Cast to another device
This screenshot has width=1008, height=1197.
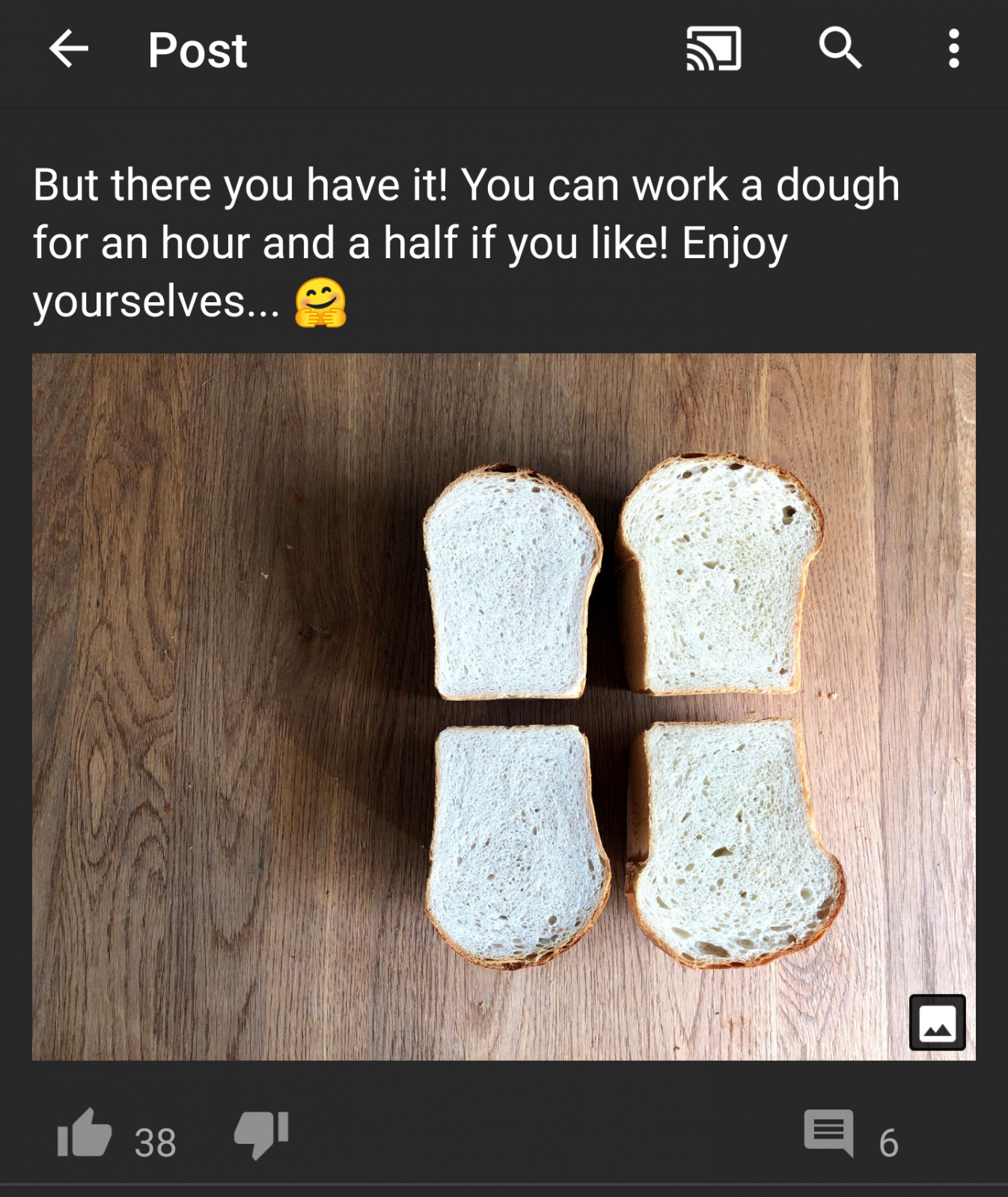[x=714, y=49]
